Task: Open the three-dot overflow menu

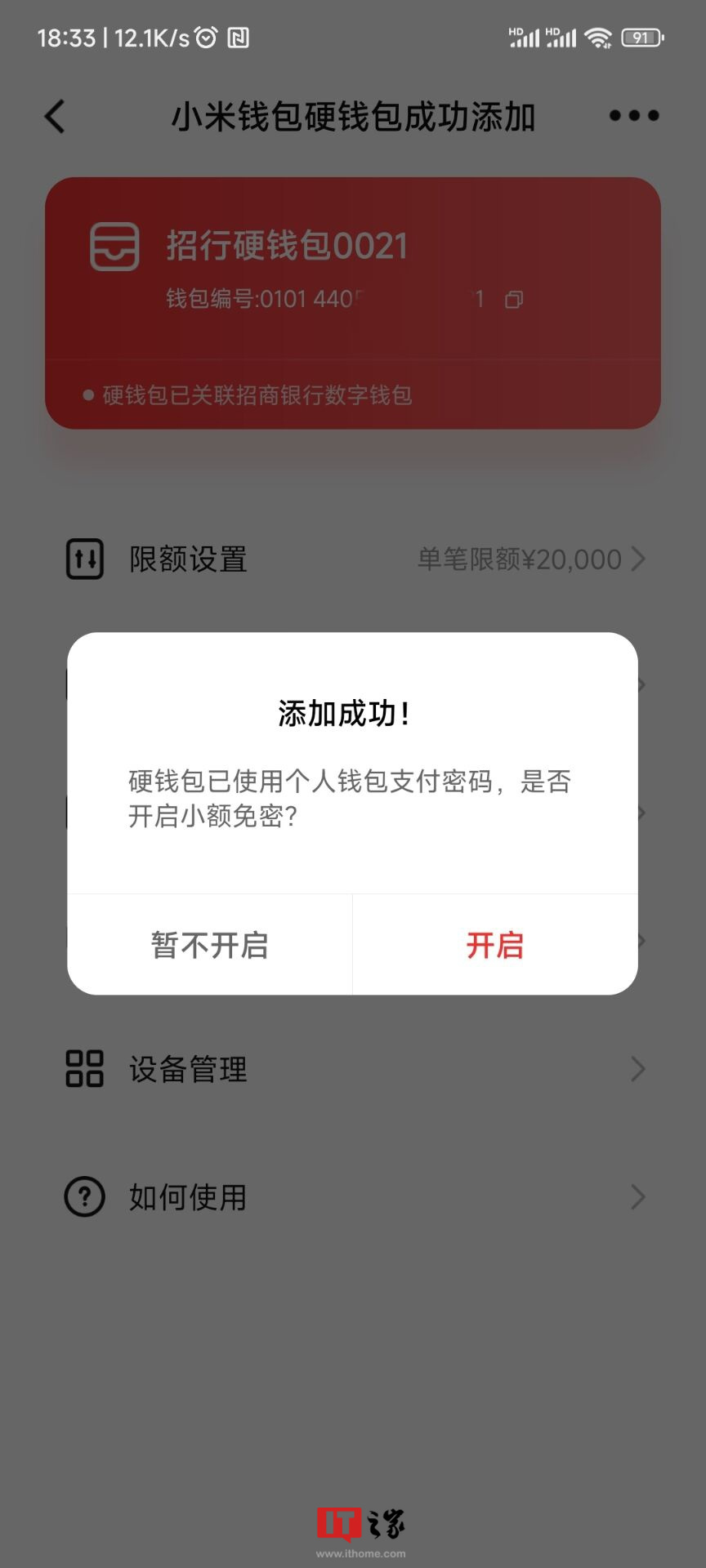Action: tap(634, 116)
